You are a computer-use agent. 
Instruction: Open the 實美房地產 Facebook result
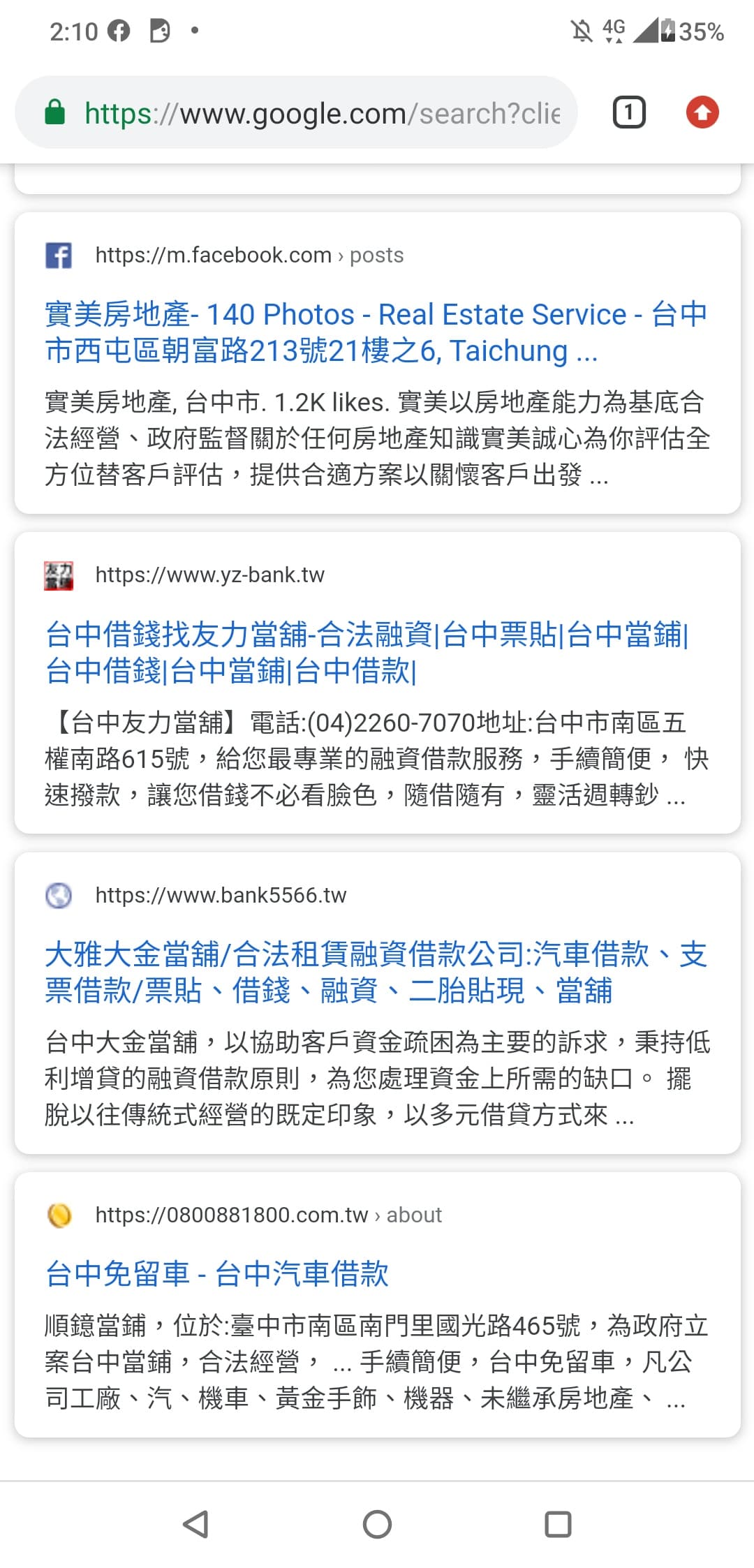[375, 333]
